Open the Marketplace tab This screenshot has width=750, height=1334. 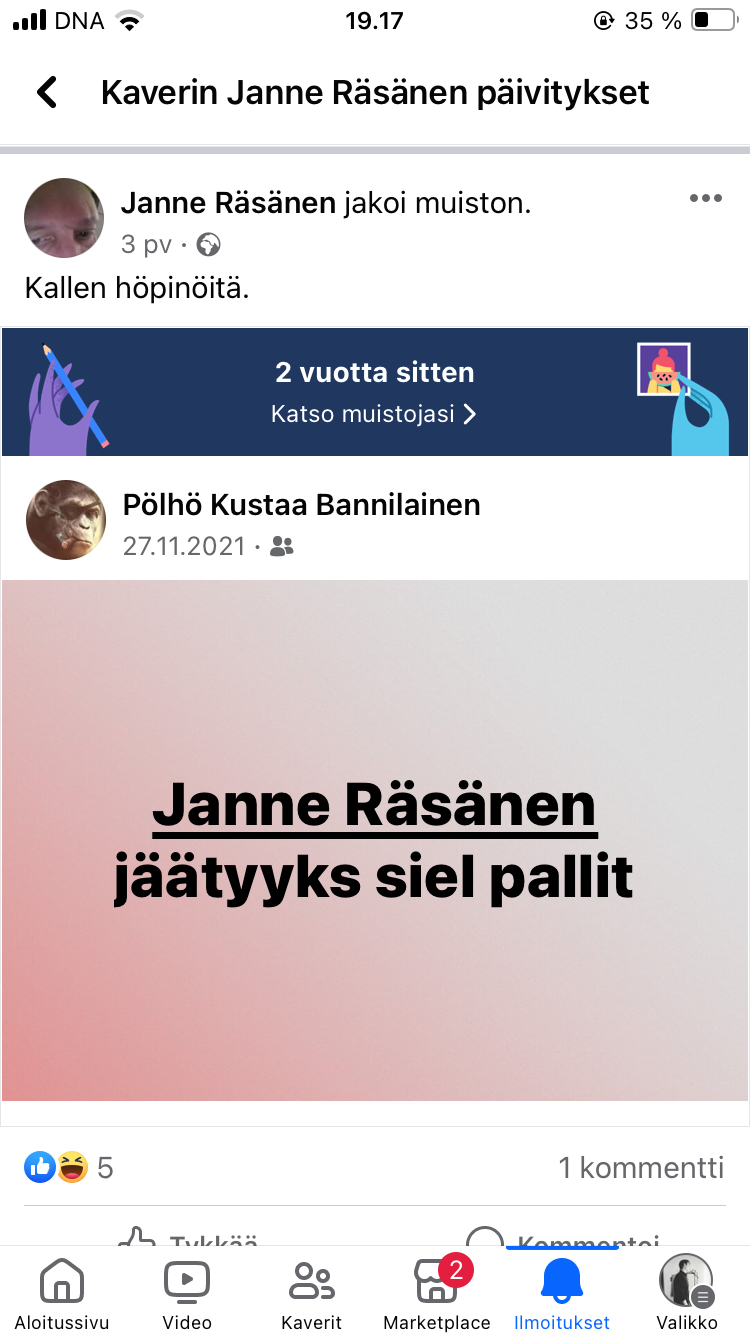click(x=437, y=1294)
